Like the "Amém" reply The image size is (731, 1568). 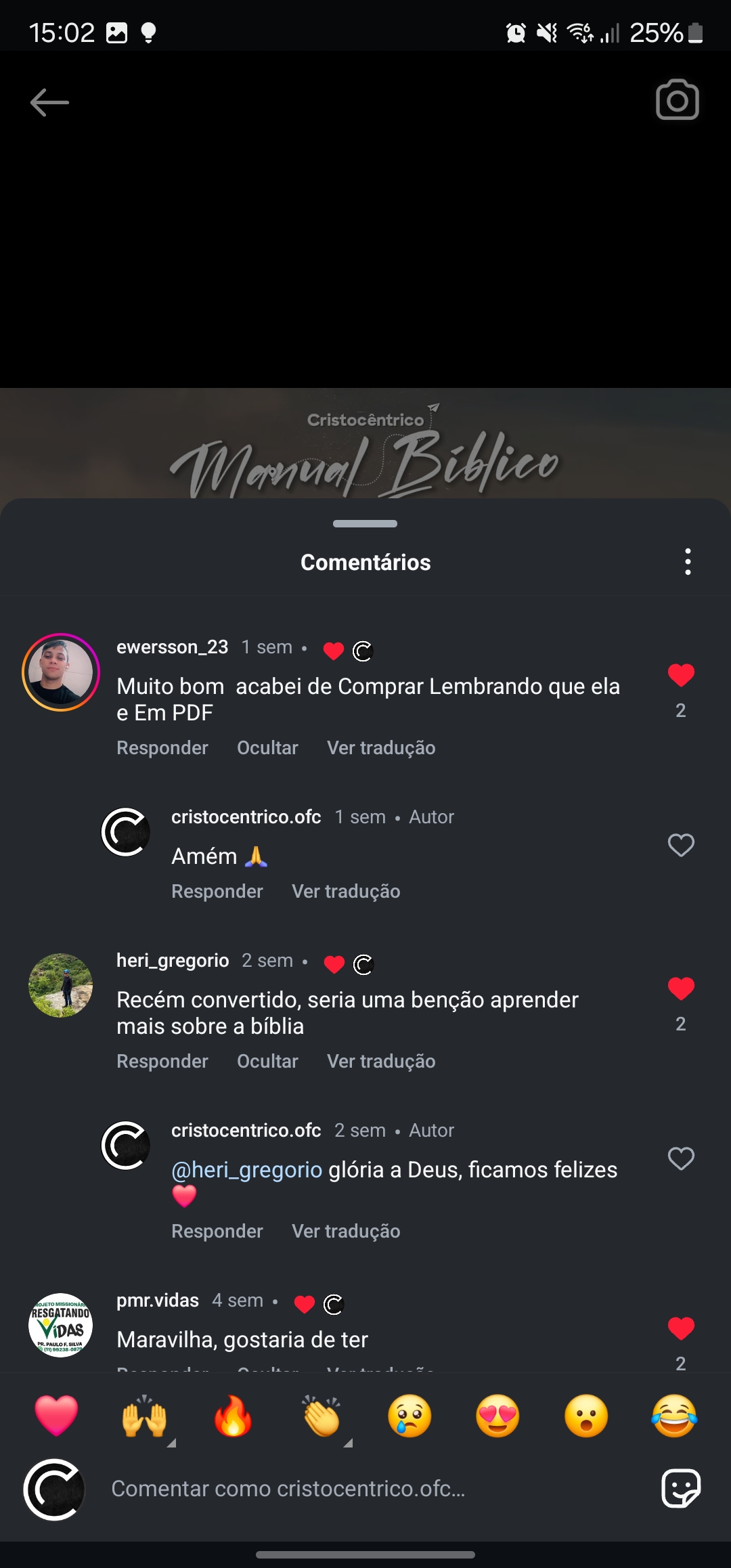point(680,845)
